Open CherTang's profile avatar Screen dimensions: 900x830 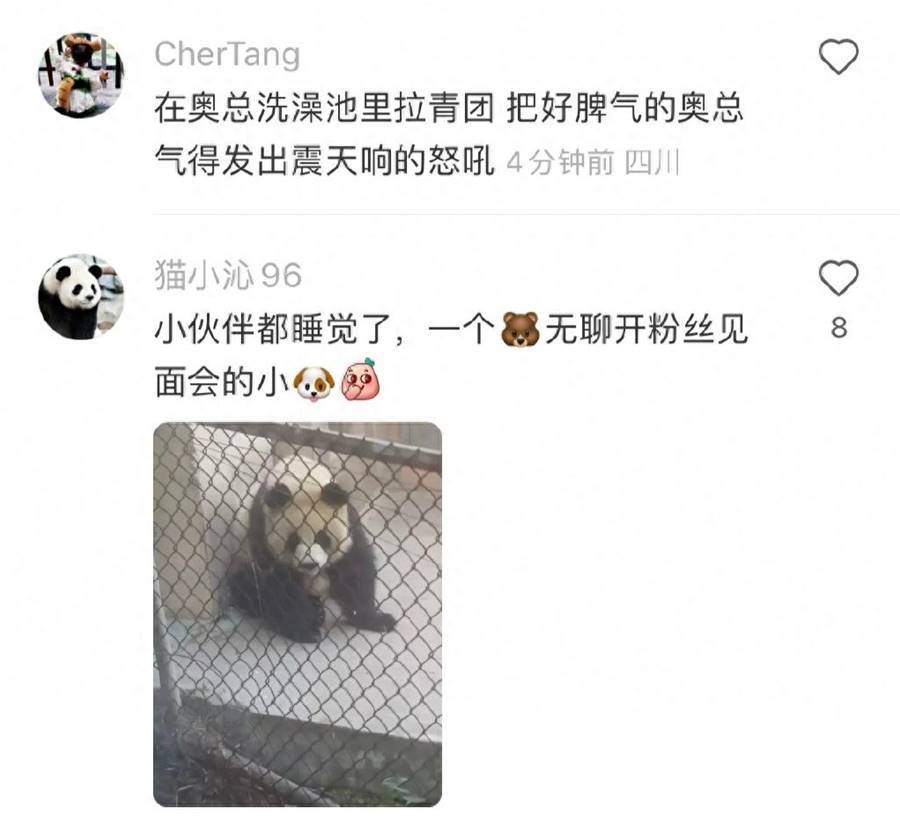point(81,74)
